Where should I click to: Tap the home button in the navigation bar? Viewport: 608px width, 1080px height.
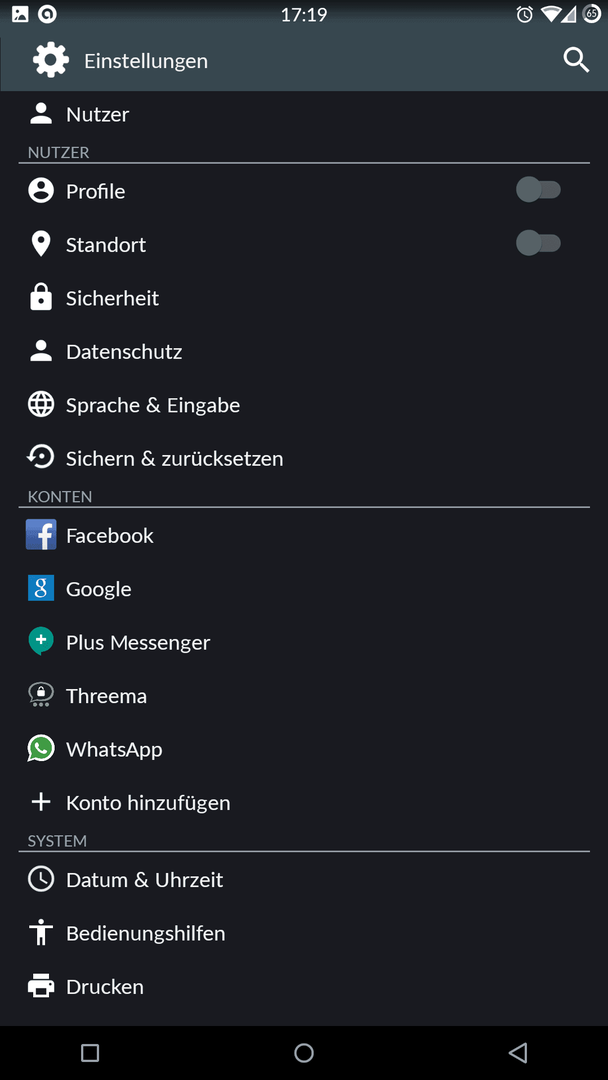coord(304,1052)
